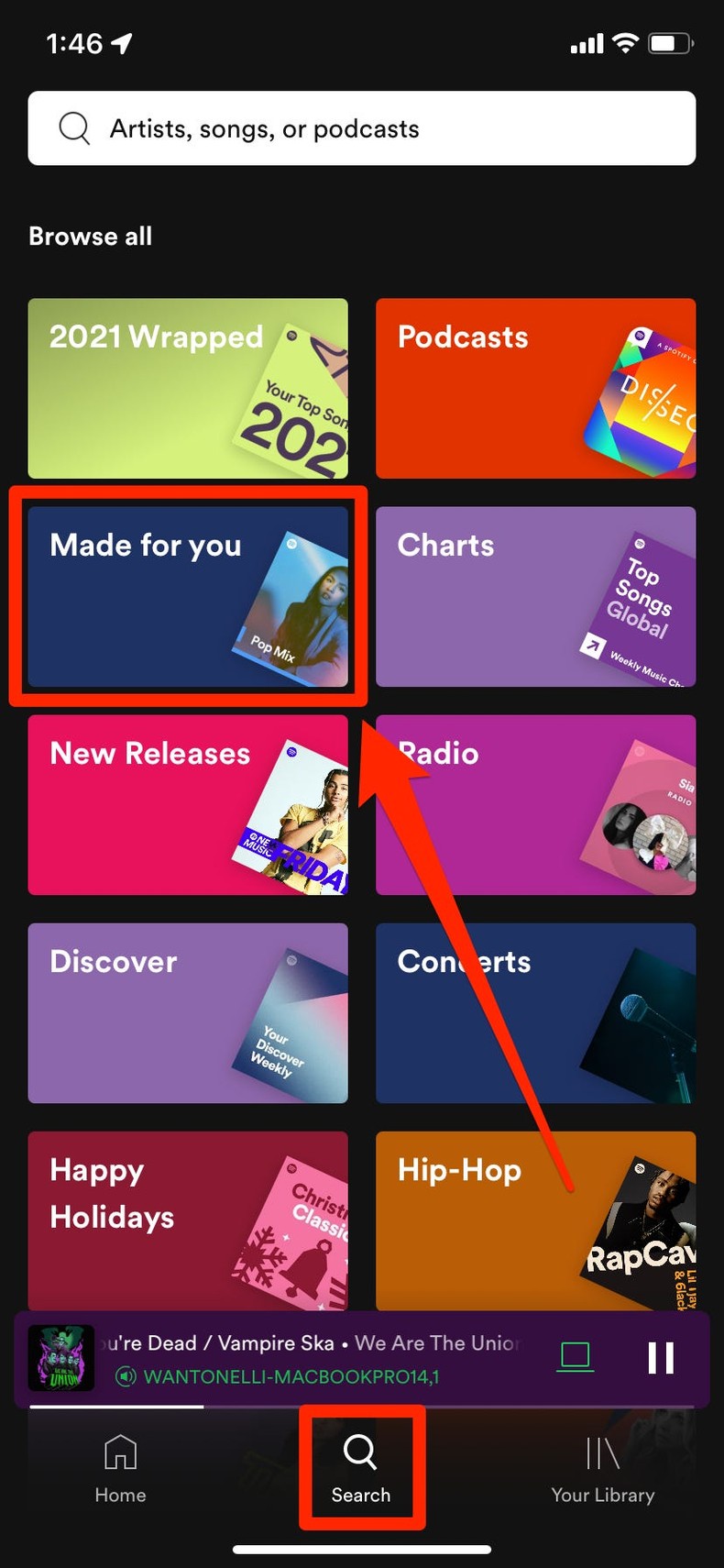View the Charts category
The height and width of the screenshot is (1568, 724).
[x=535, y=596]
